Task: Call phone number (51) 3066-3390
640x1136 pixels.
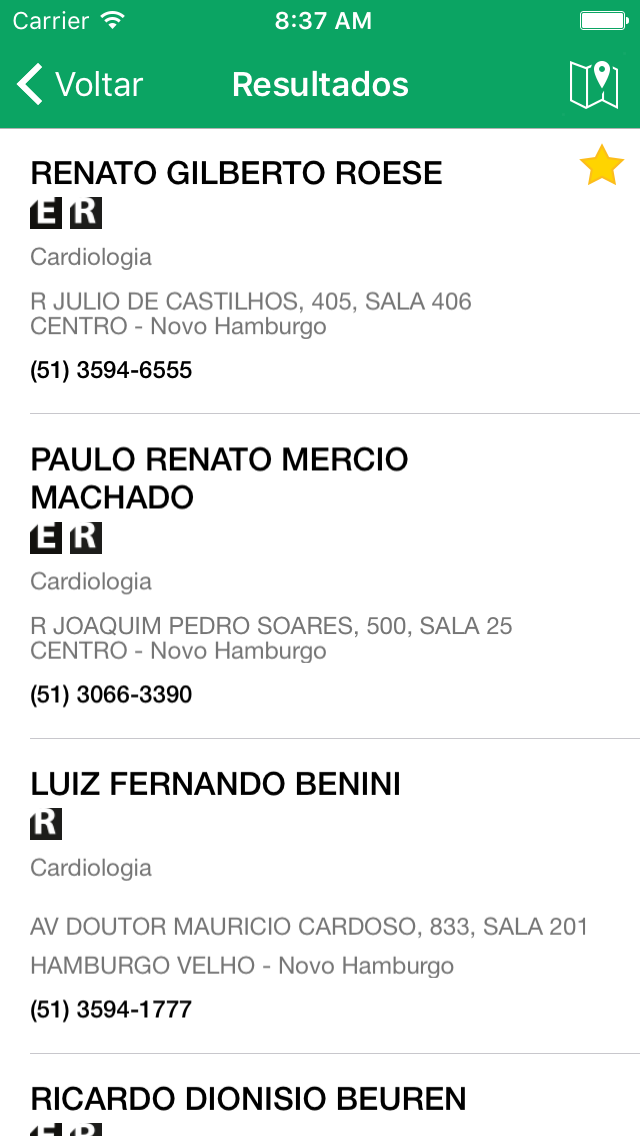Action: coord(111,695)
